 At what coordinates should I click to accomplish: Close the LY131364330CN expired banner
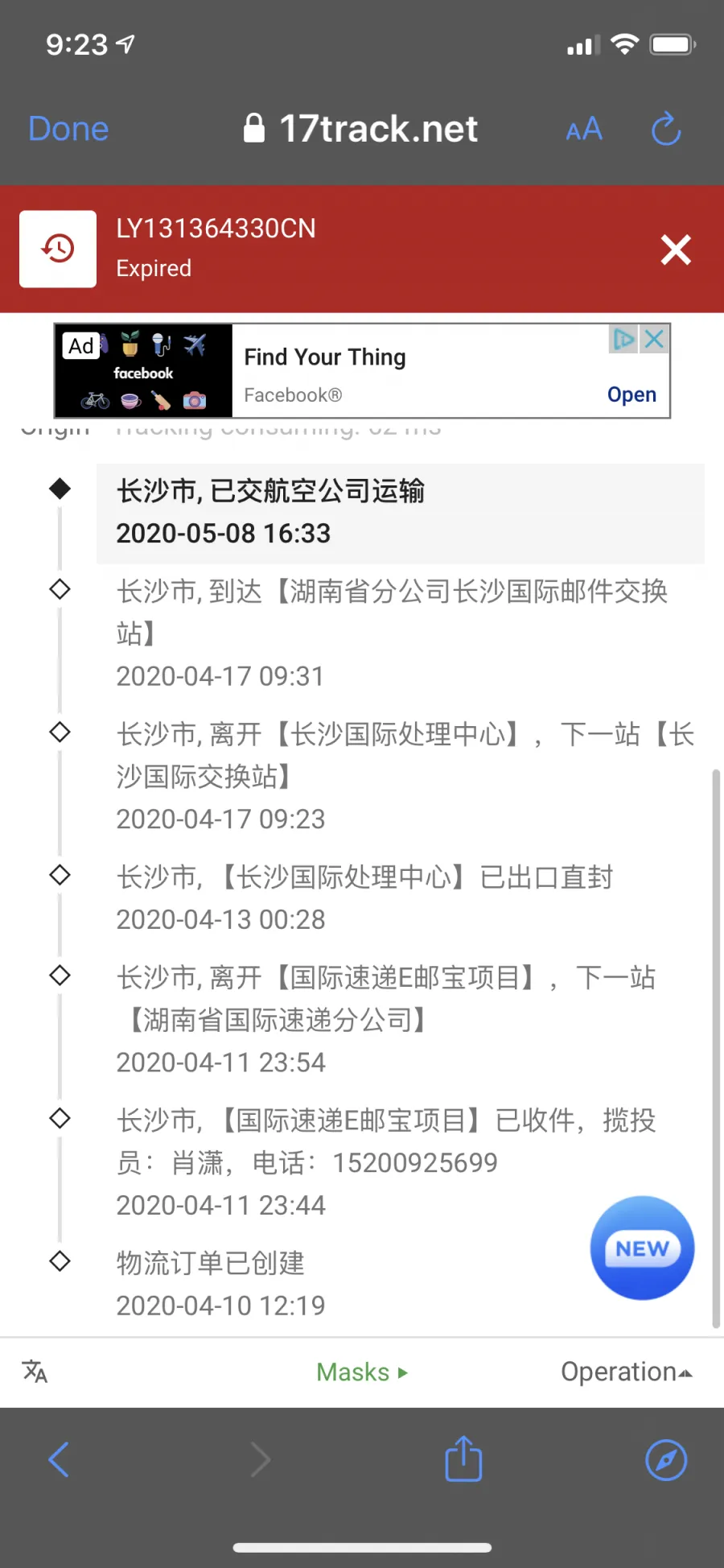(x=676, y=250)
